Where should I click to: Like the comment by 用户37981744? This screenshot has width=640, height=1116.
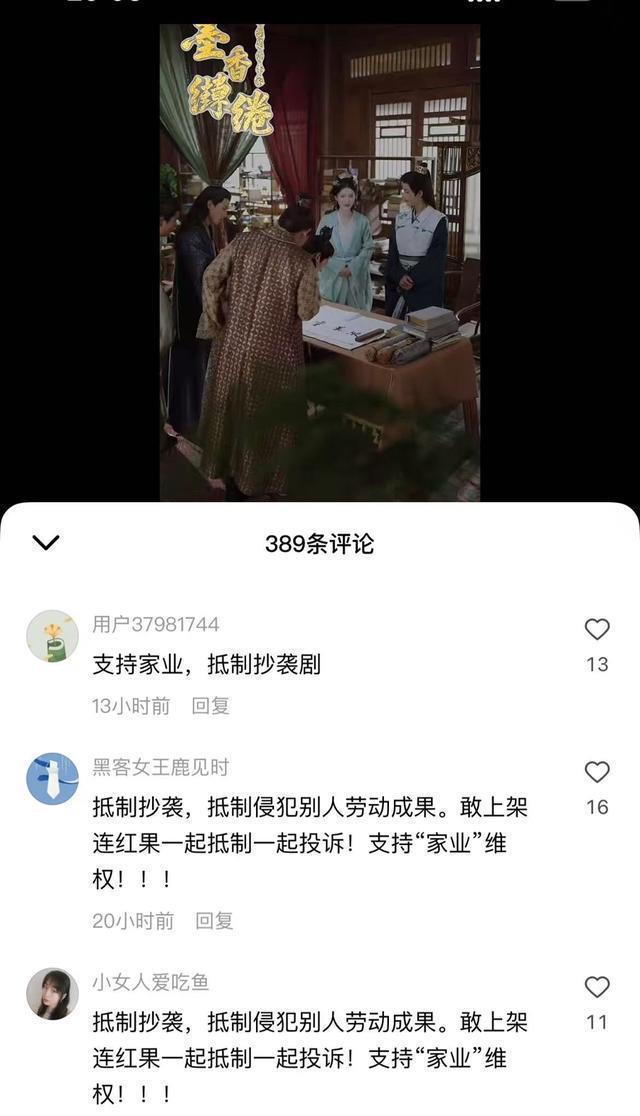click(x=597, y=629)
